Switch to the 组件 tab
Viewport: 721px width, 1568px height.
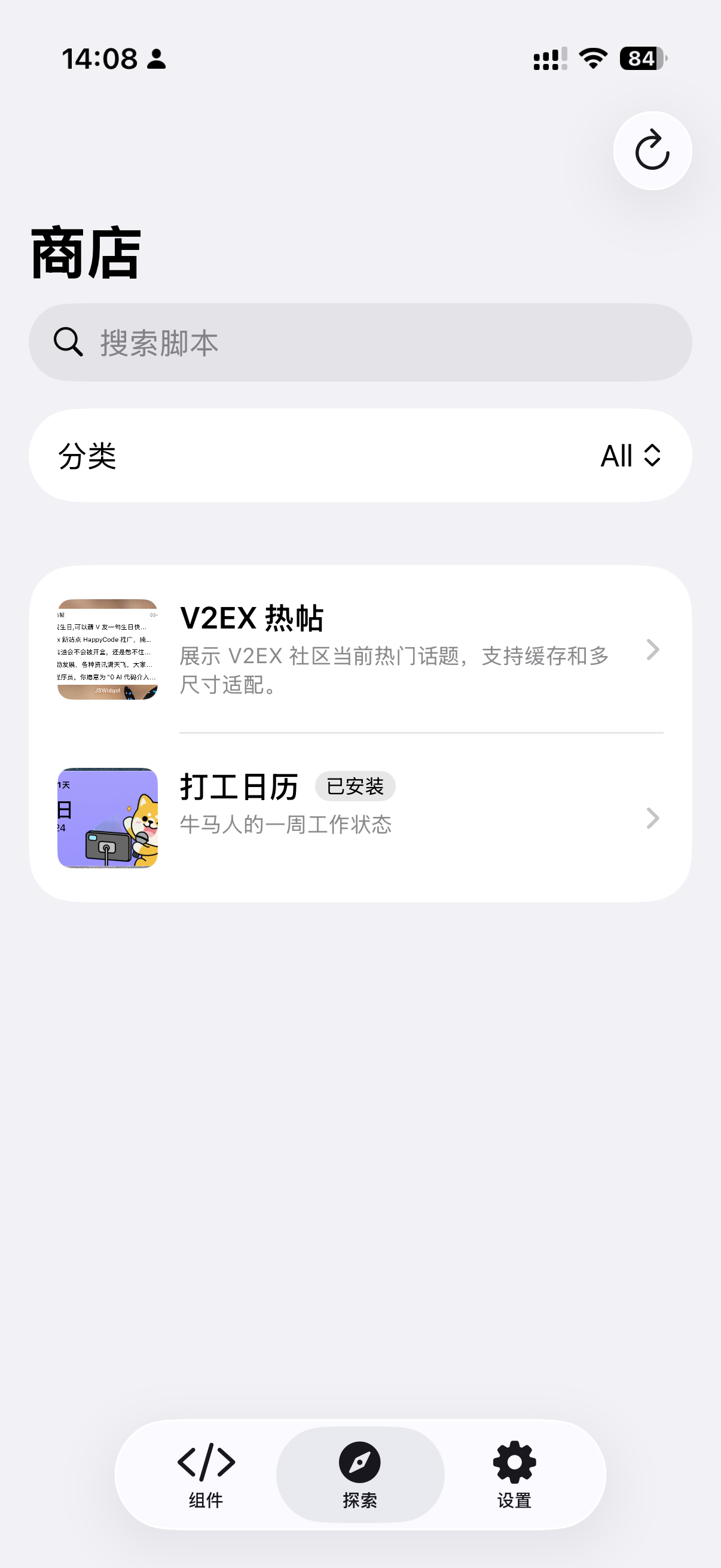tap(206, 1474)
